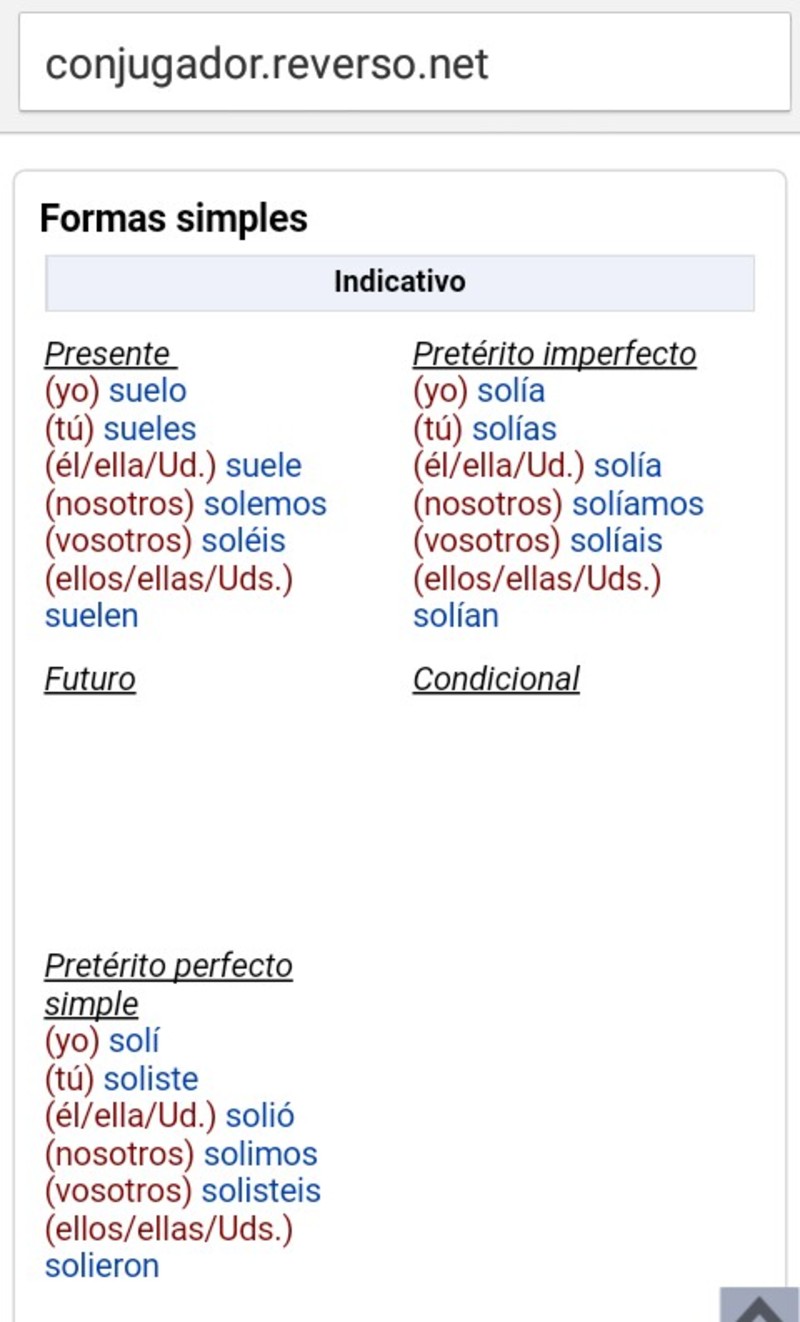
Task: Click the él/ella form "solió"
Action: click(262, 1116)
